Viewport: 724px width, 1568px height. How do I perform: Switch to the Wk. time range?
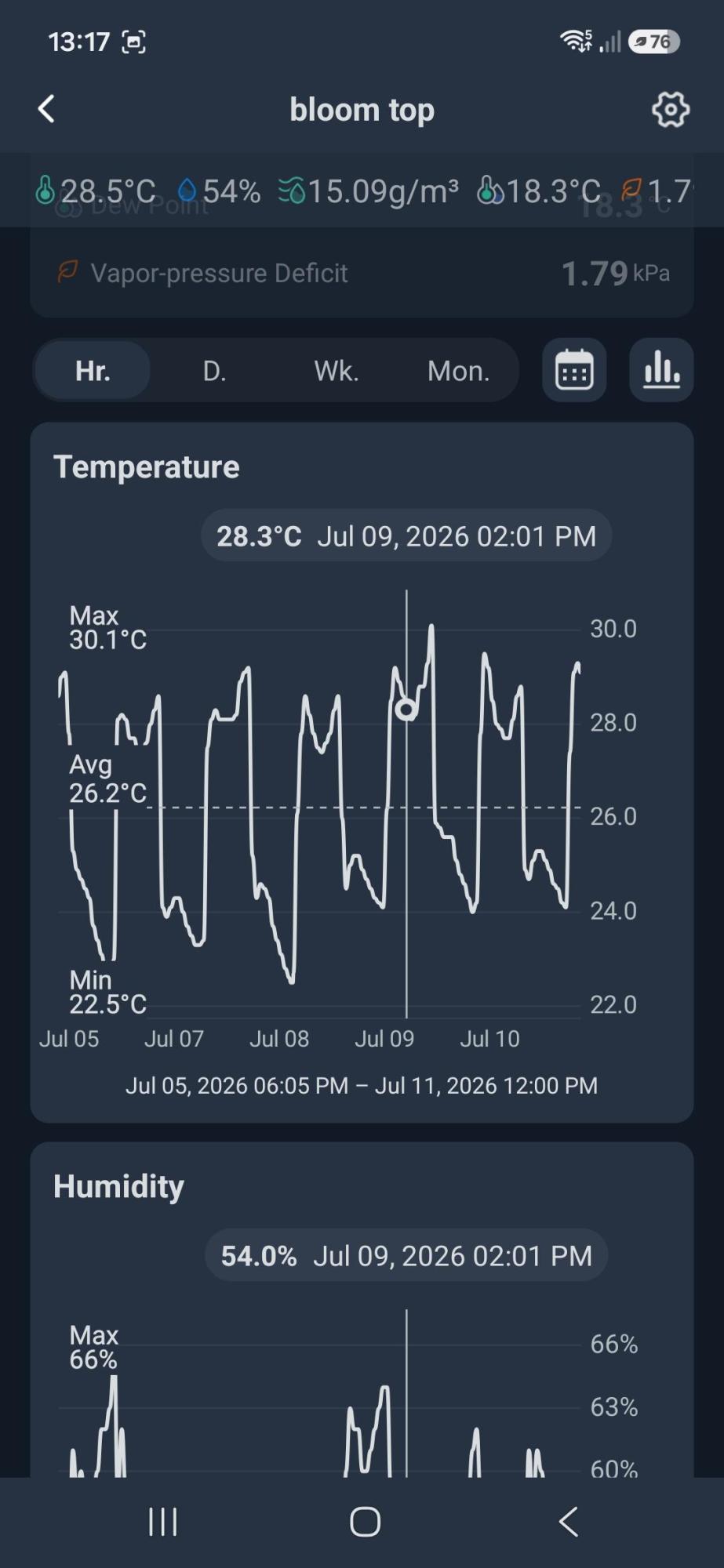click(x=337, y=370)
